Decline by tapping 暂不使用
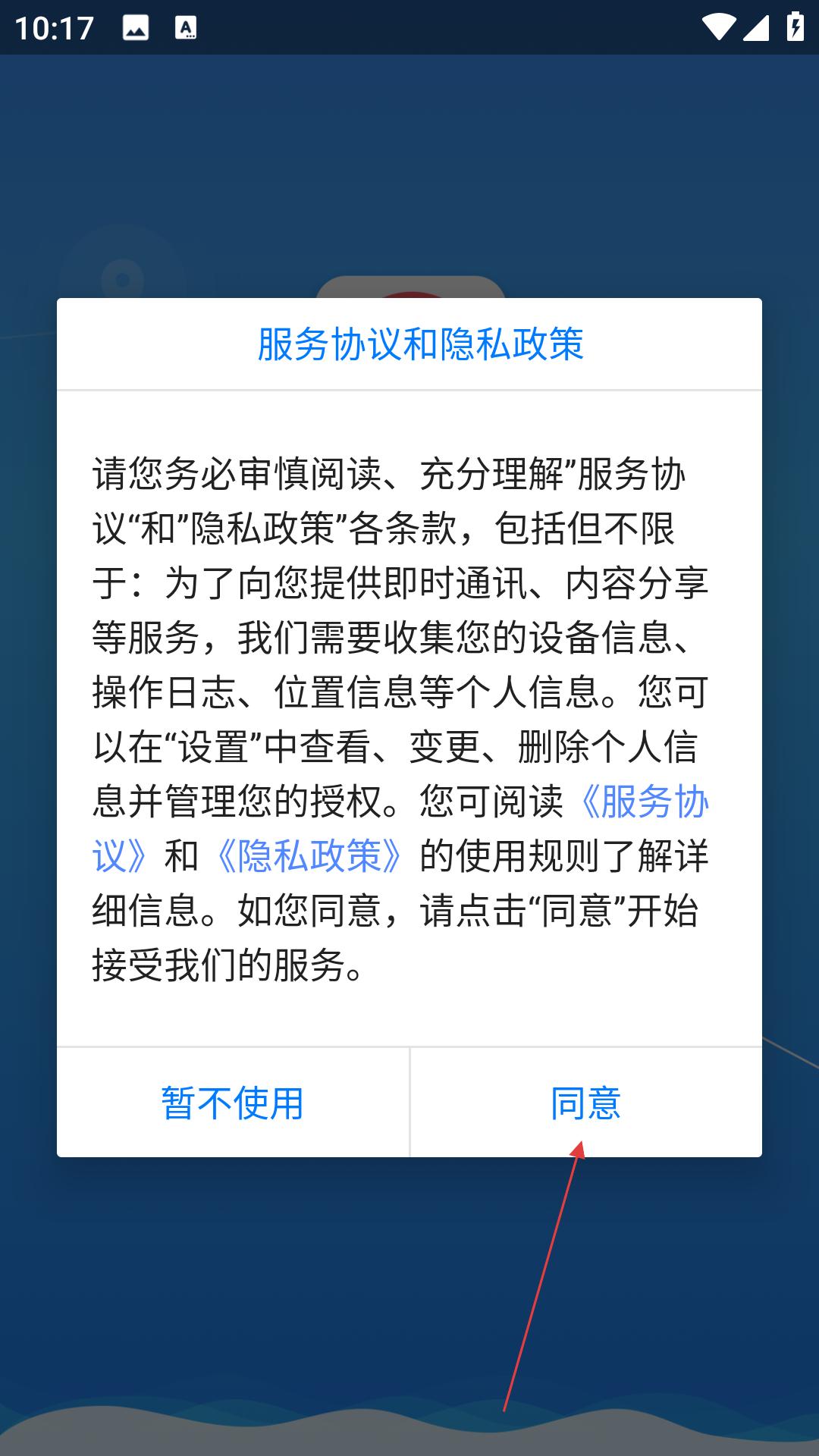The width and height of the screenshot is (819, 1456). pos(232,1103)
